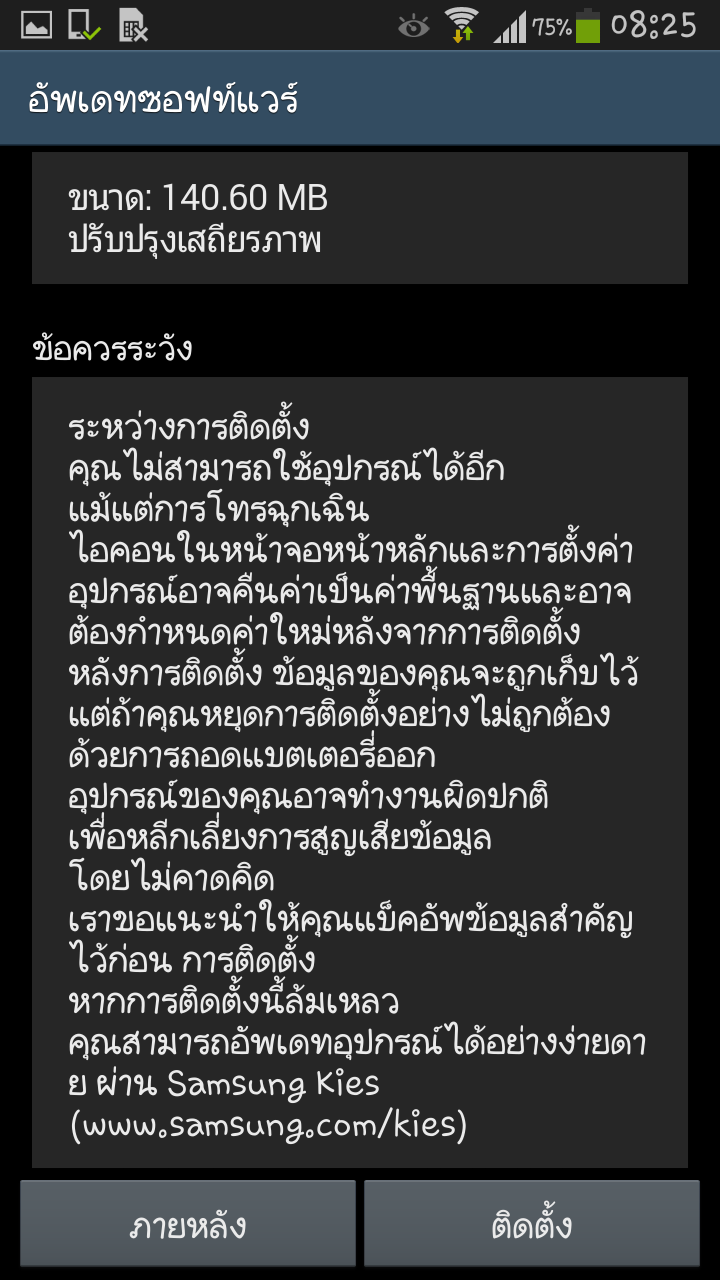Choose ภายหลัง (Later) to postpone the update

tap(188, 1224)
